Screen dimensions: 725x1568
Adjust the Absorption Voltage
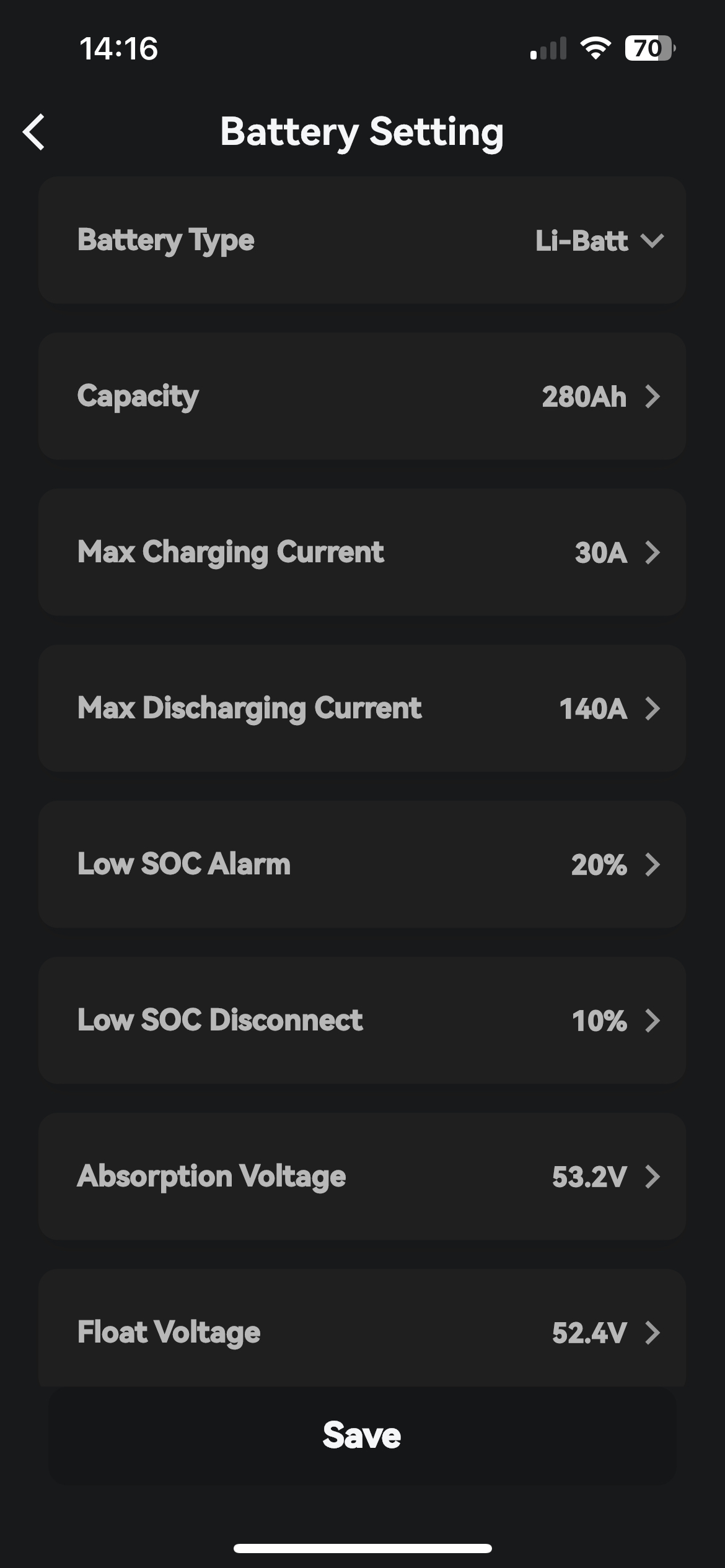coord(362,1177)
